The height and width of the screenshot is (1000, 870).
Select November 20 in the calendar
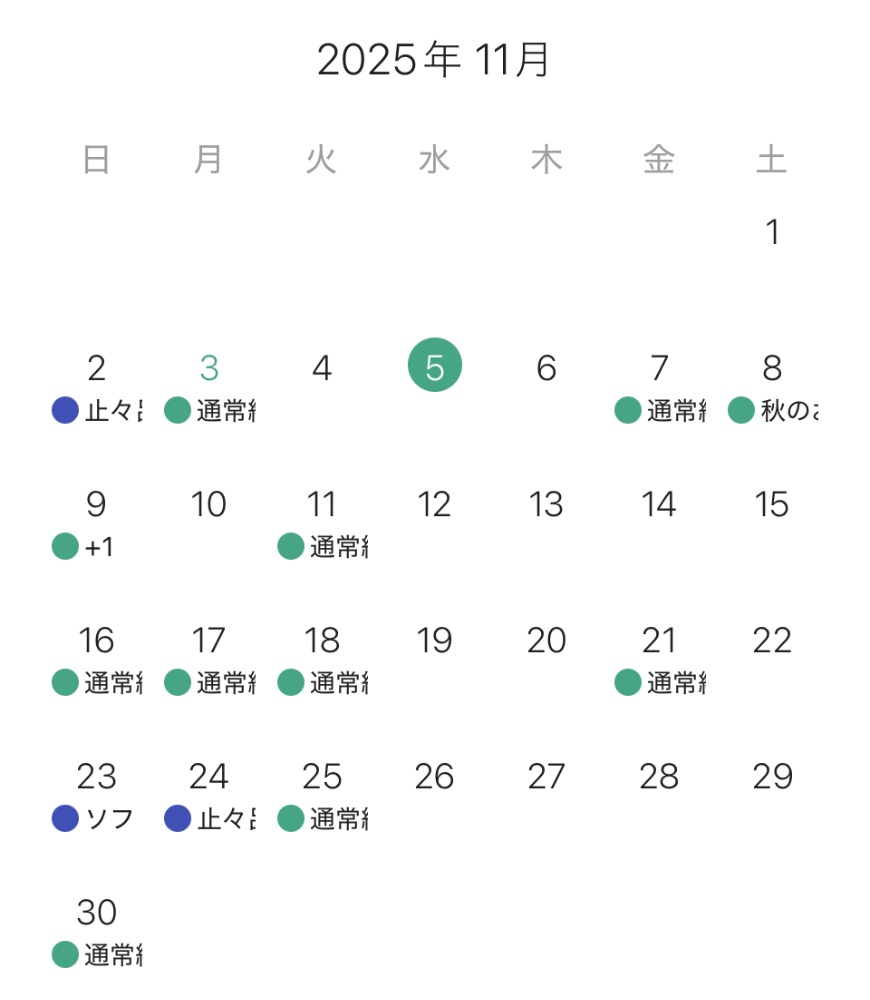[546, 641]
